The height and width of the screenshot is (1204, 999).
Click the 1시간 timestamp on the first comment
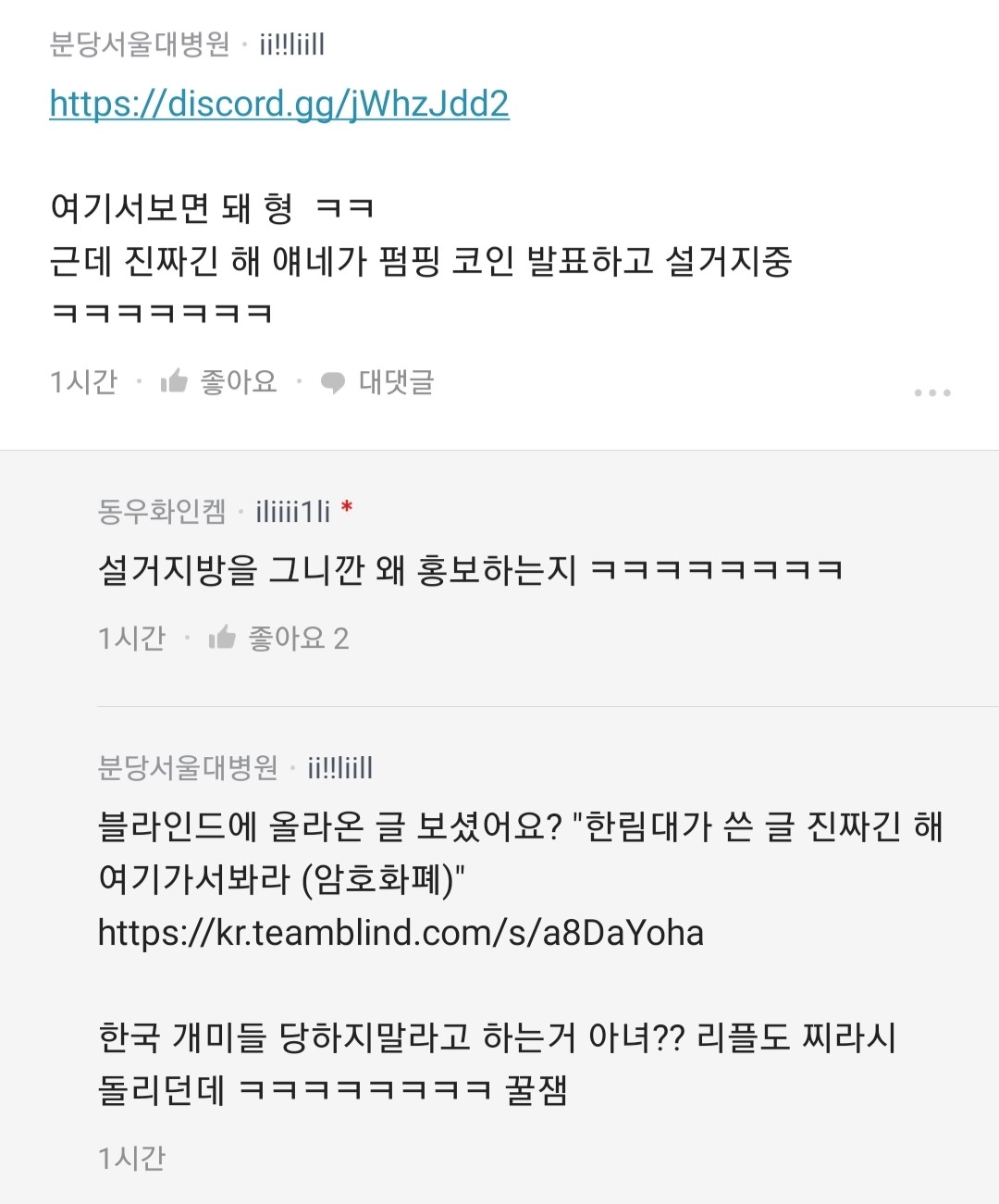(x=82, y=381)
